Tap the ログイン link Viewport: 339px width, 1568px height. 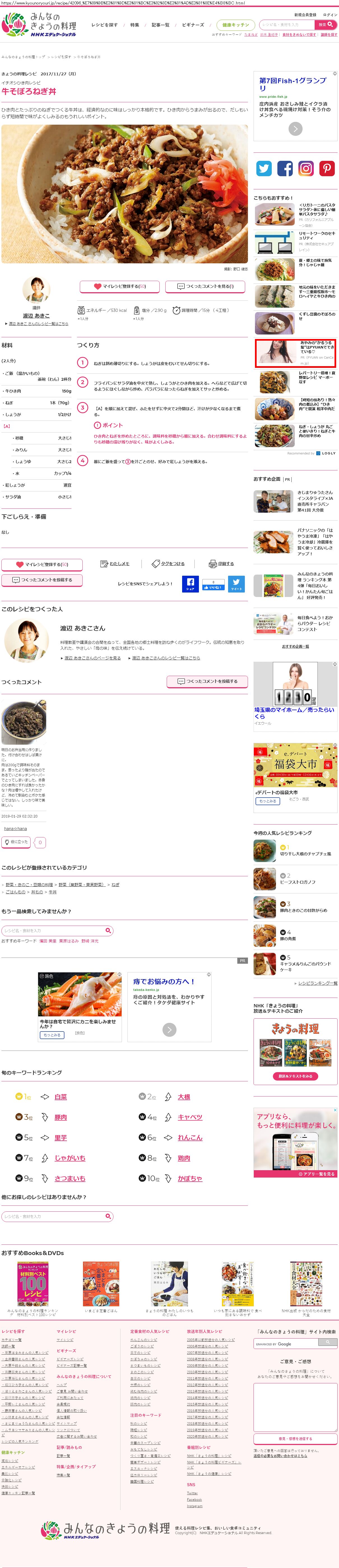coord(329,15)
